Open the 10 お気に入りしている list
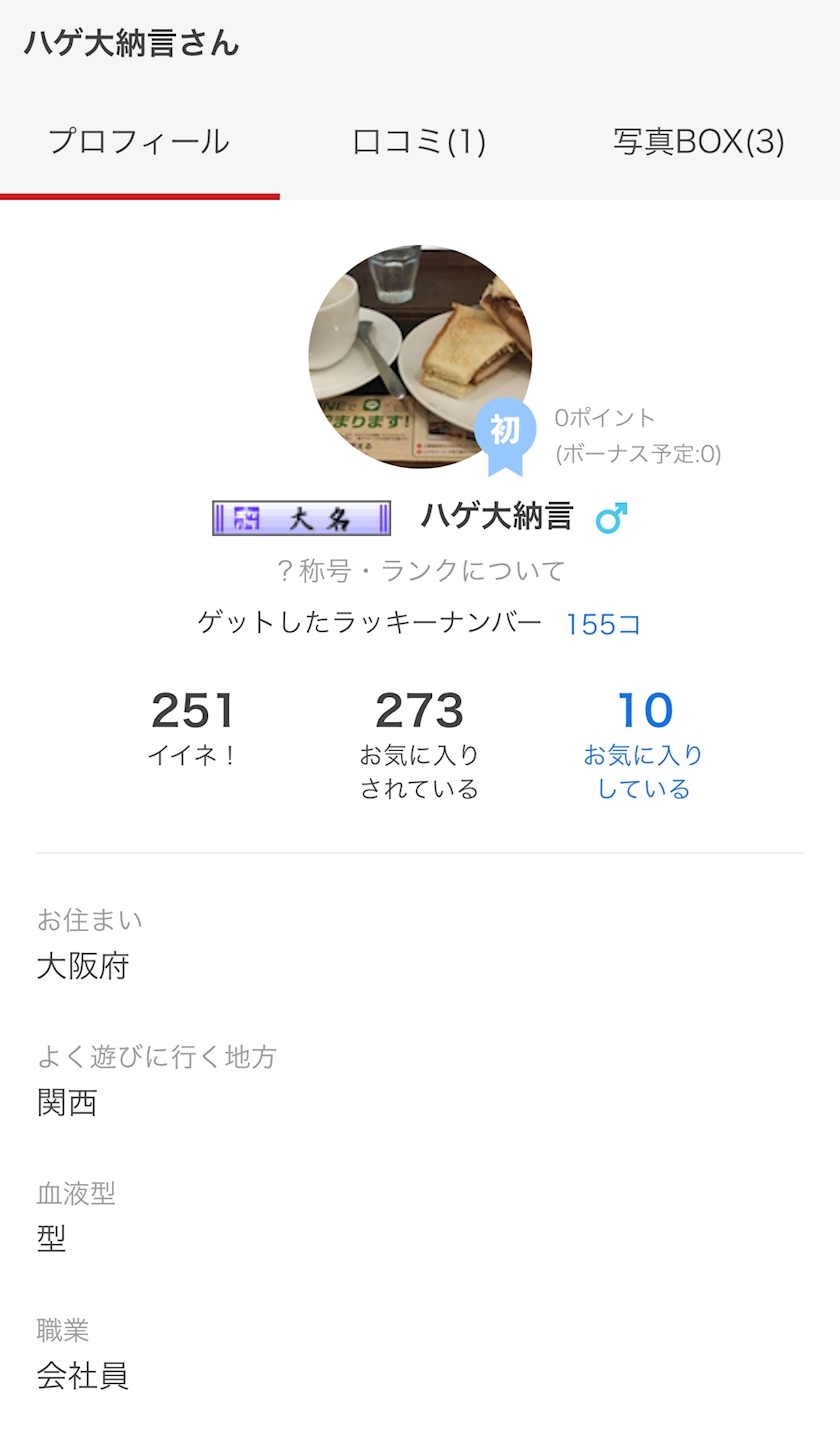 [644, 744]
